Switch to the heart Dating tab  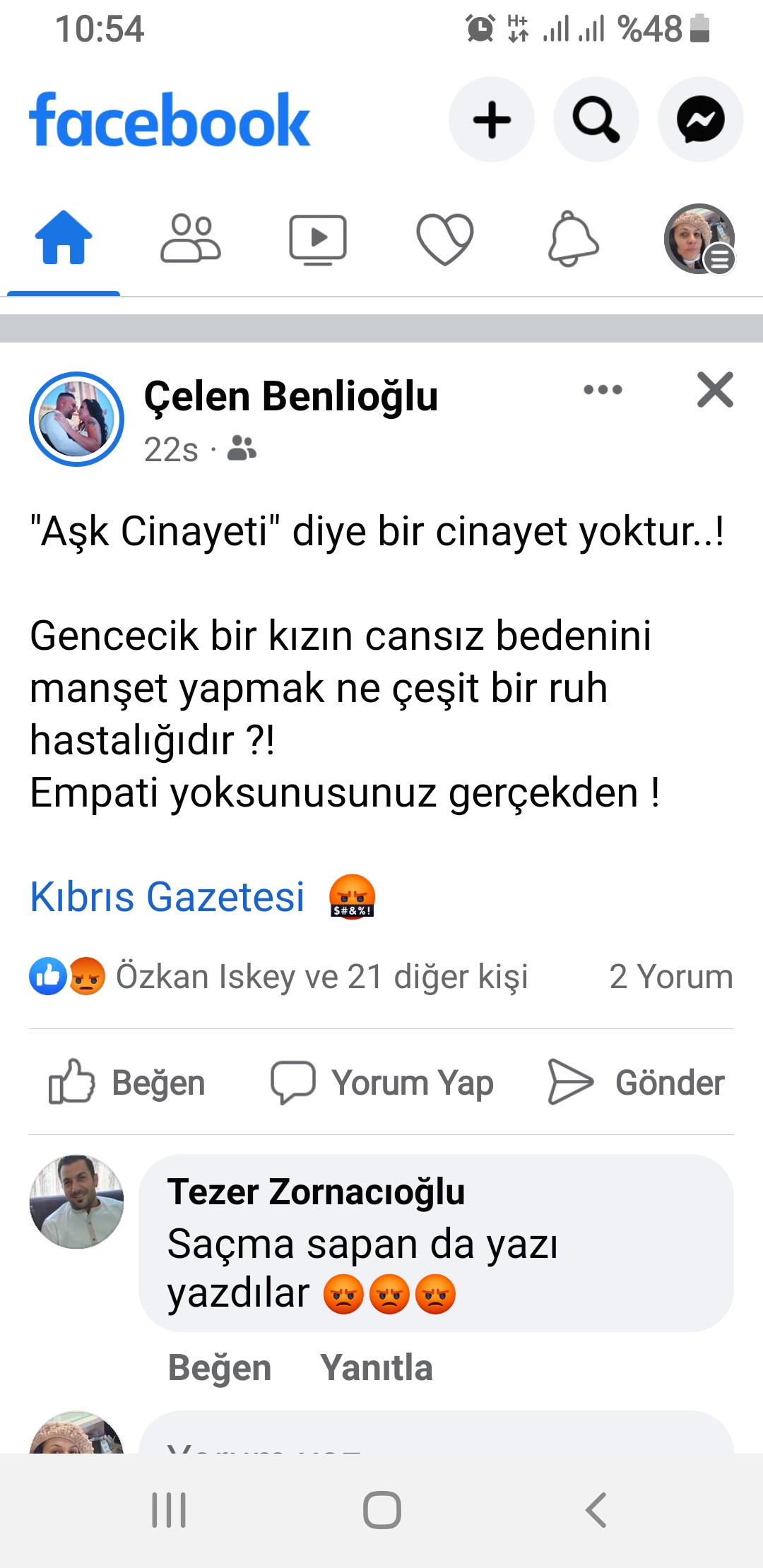pyautogui.click(x=445, y=239)
